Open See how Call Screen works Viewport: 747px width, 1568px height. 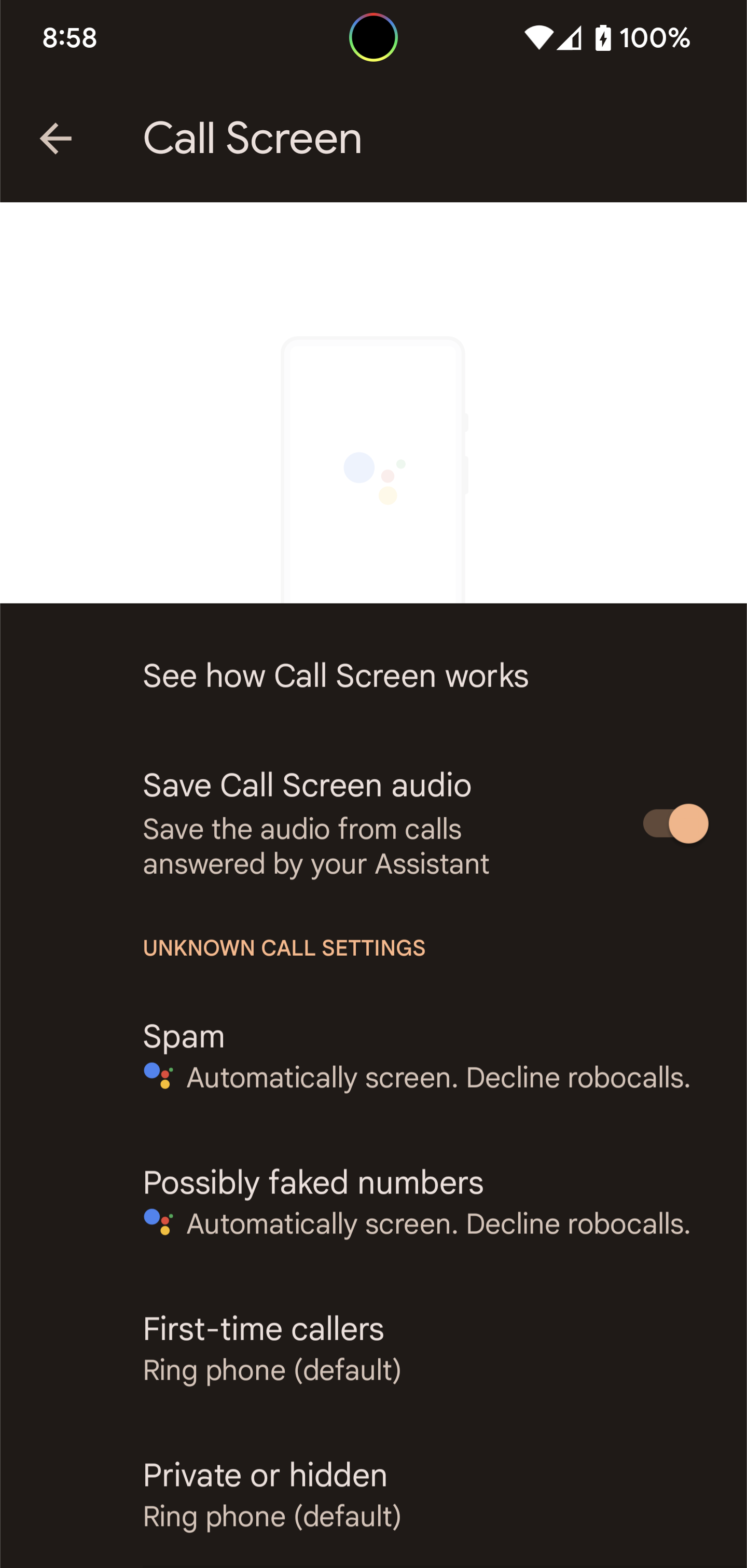336,676
